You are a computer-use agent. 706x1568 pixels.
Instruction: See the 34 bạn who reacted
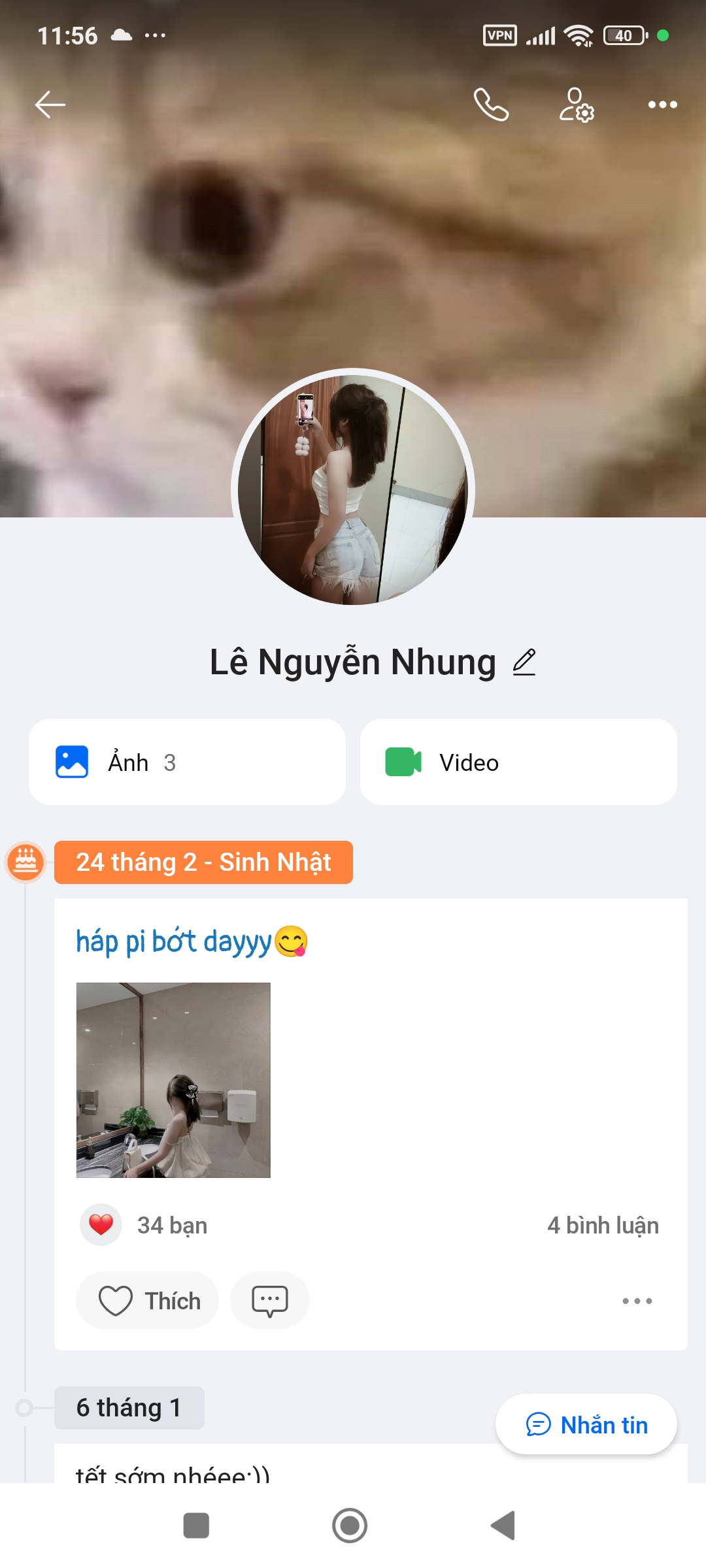point(172,1226)
